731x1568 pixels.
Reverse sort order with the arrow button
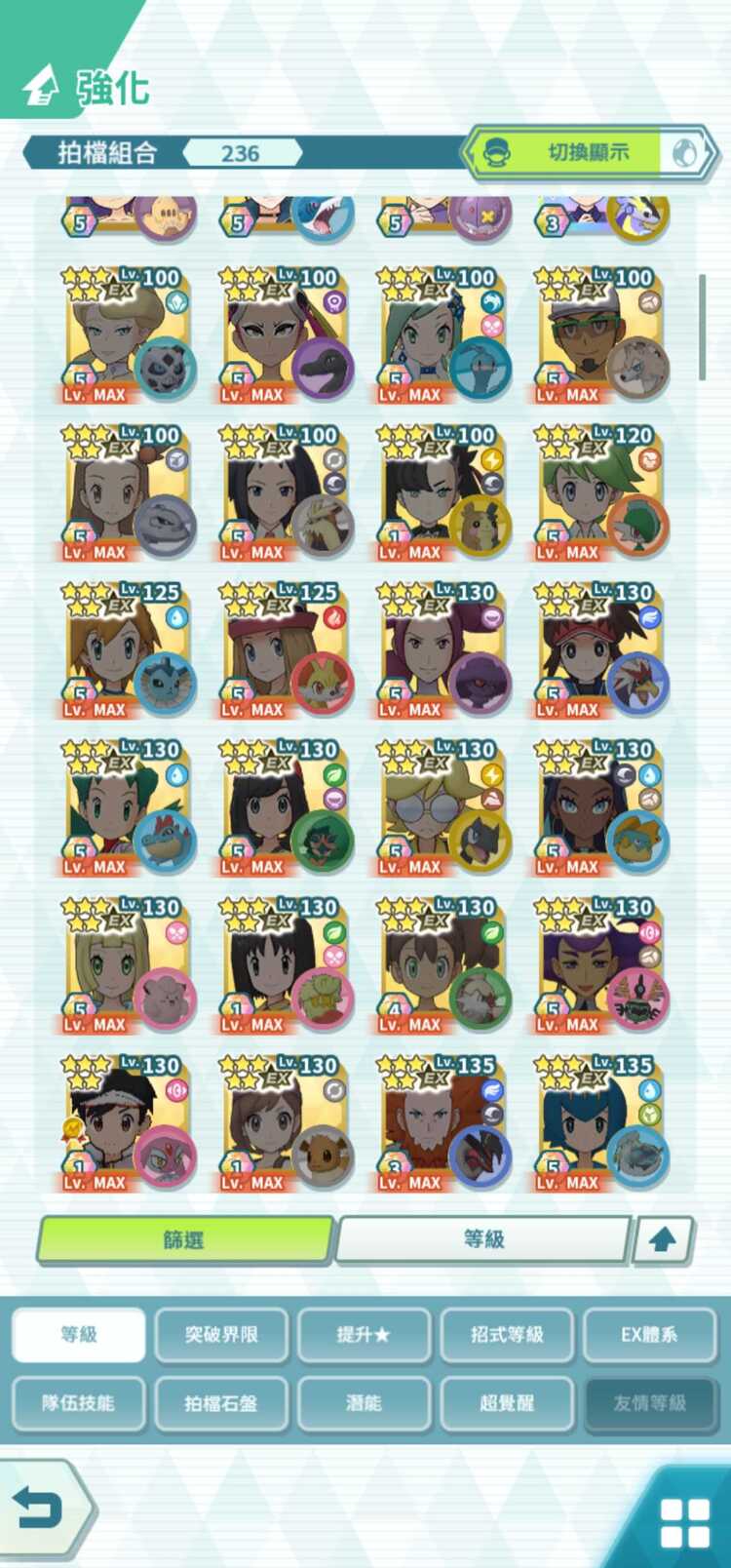[663, 1239]
